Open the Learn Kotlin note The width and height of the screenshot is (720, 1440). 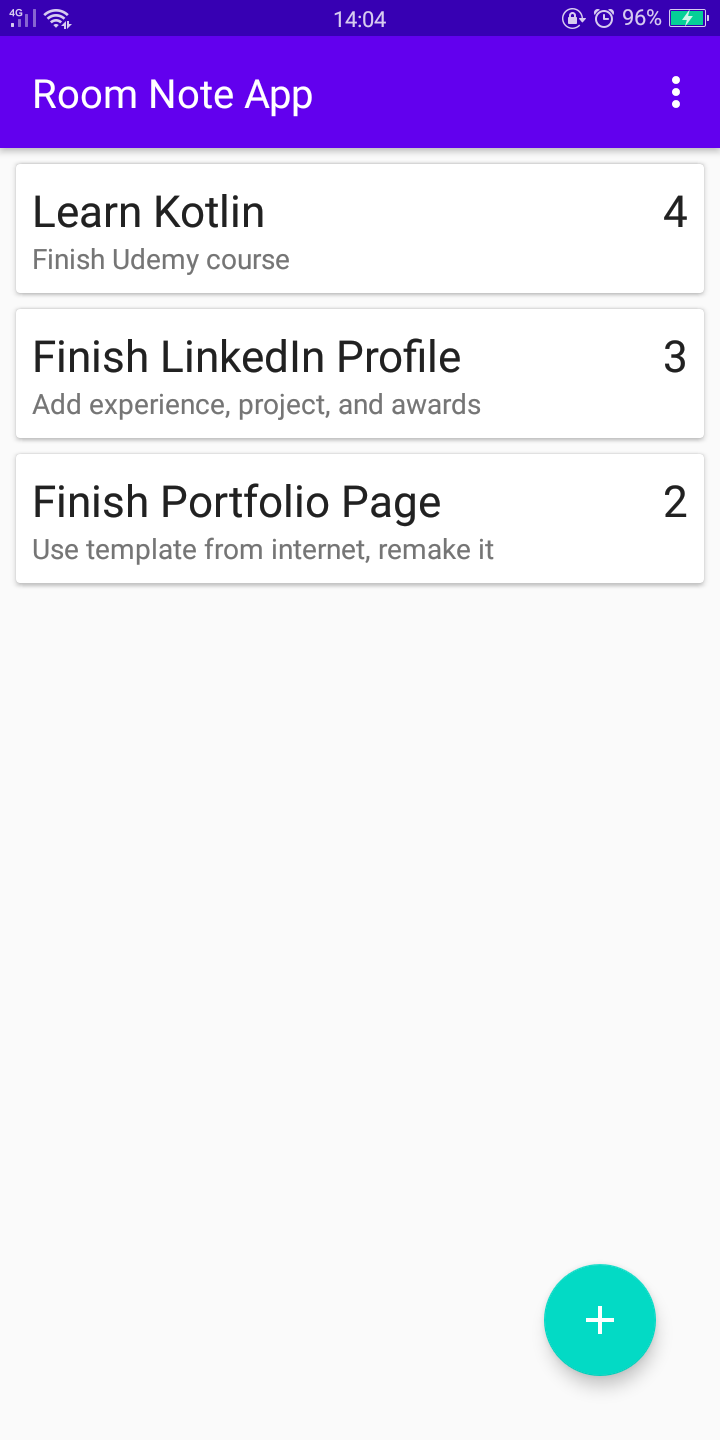360,229
